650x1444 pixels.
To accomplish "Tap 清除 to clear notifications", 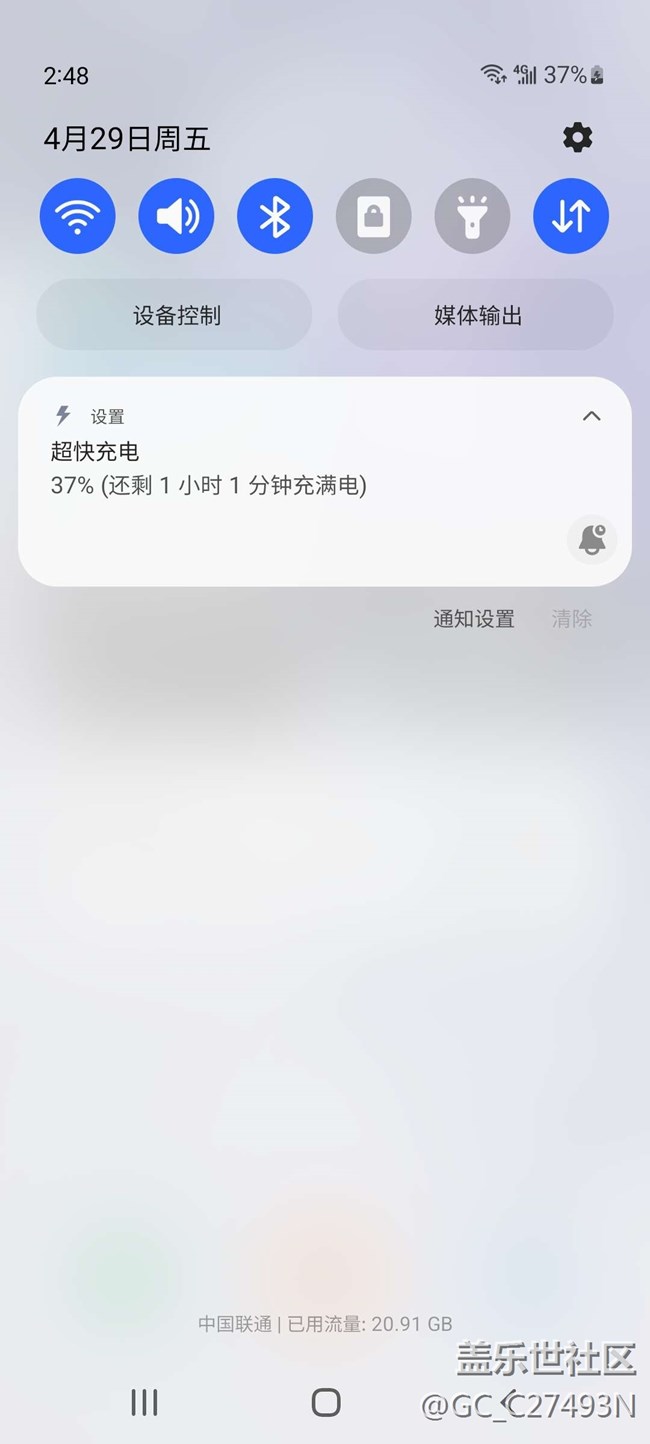I will point(572,619).
